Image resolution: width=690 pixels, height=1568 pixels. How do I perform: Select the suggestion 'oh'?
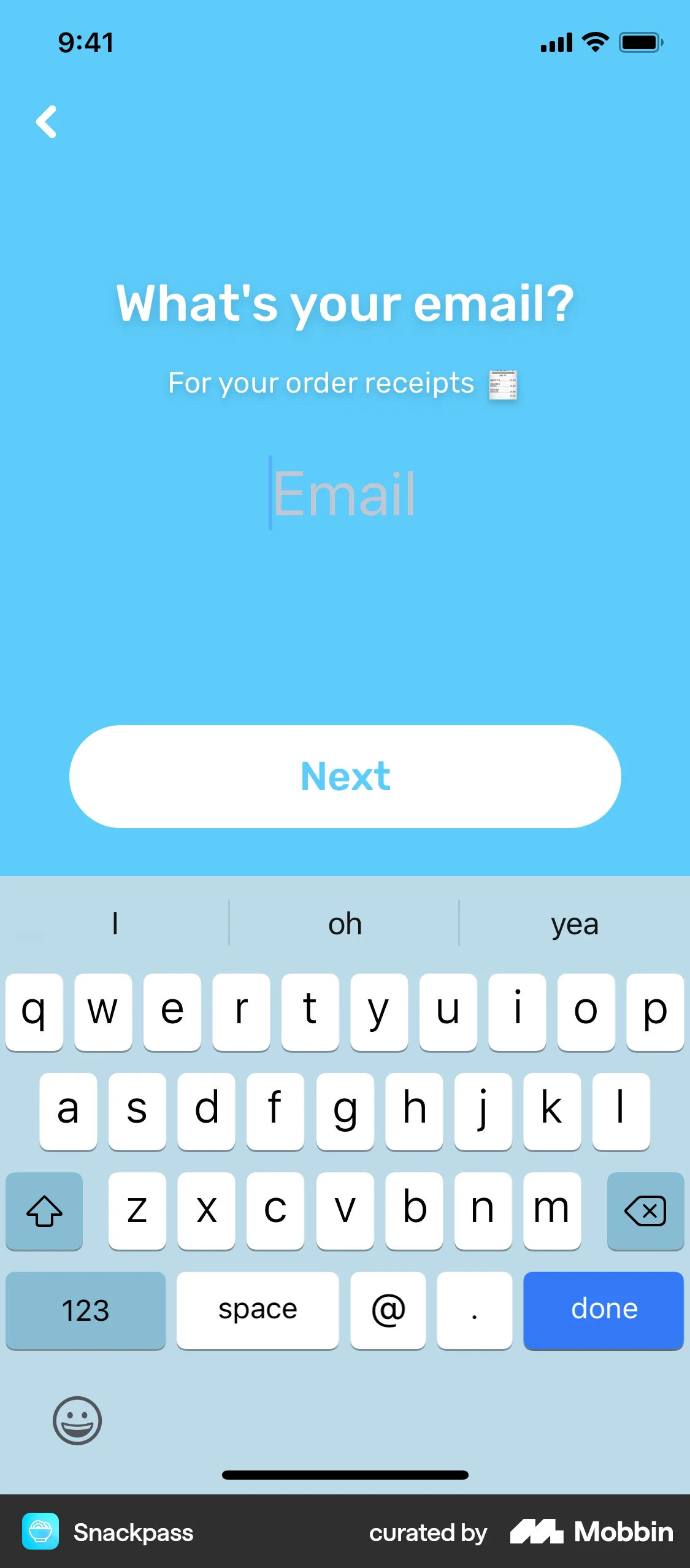[x=344, y=924]
